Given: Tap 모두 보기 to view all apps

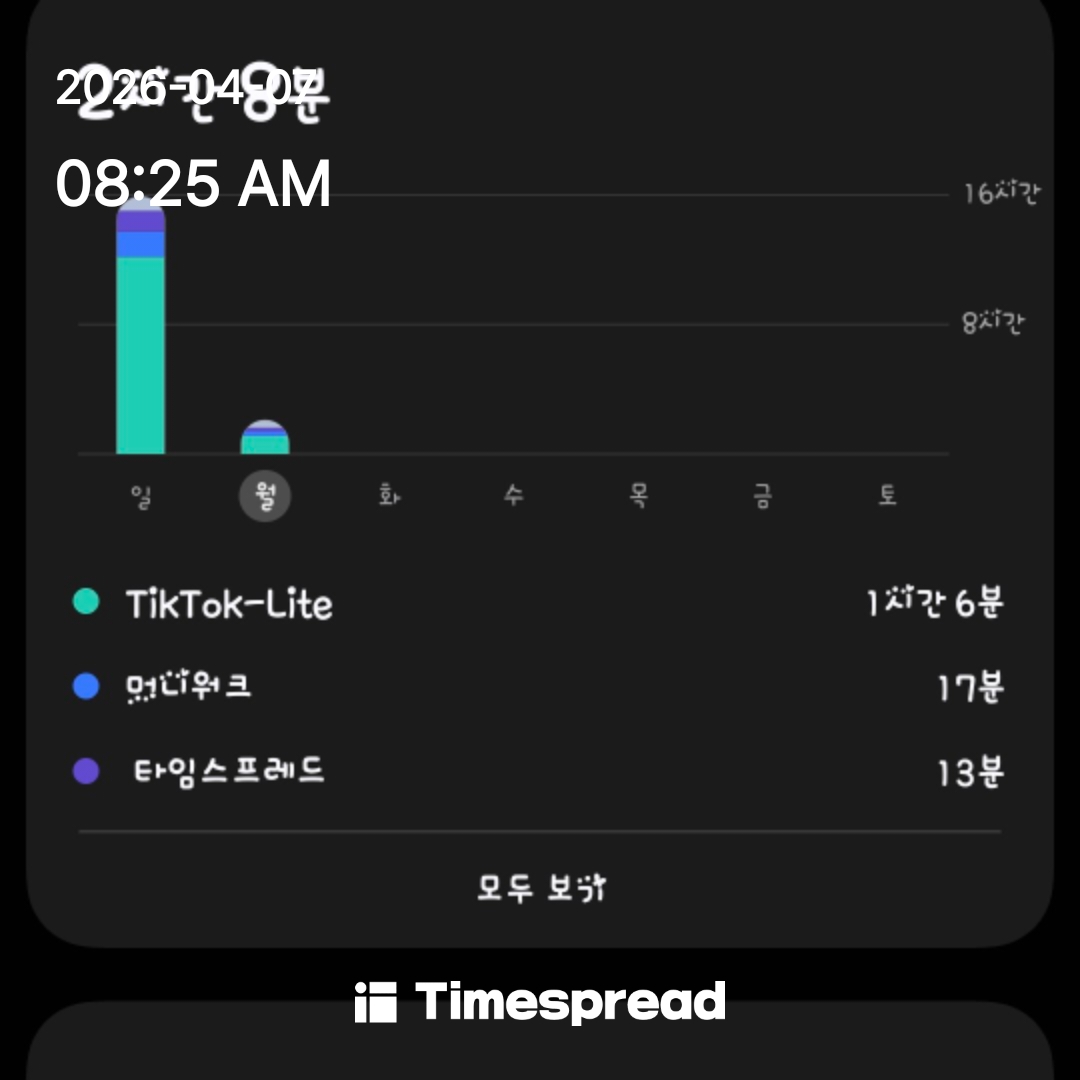Looking at the screenshot, I should coord(540,888).
